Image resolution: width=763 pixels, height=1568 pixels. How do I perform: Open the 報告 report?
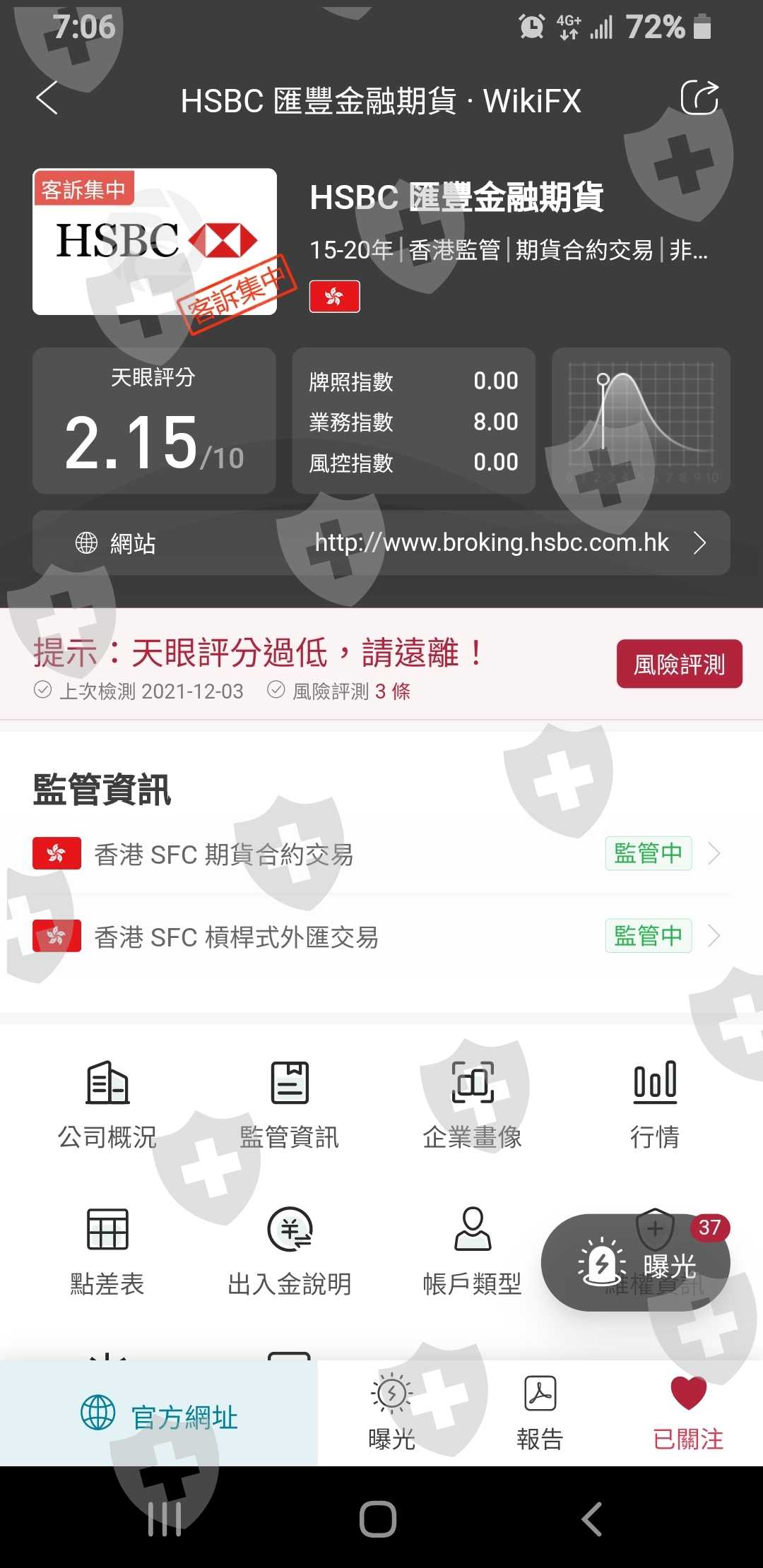pyautogui.click(x=540, y=1413)
